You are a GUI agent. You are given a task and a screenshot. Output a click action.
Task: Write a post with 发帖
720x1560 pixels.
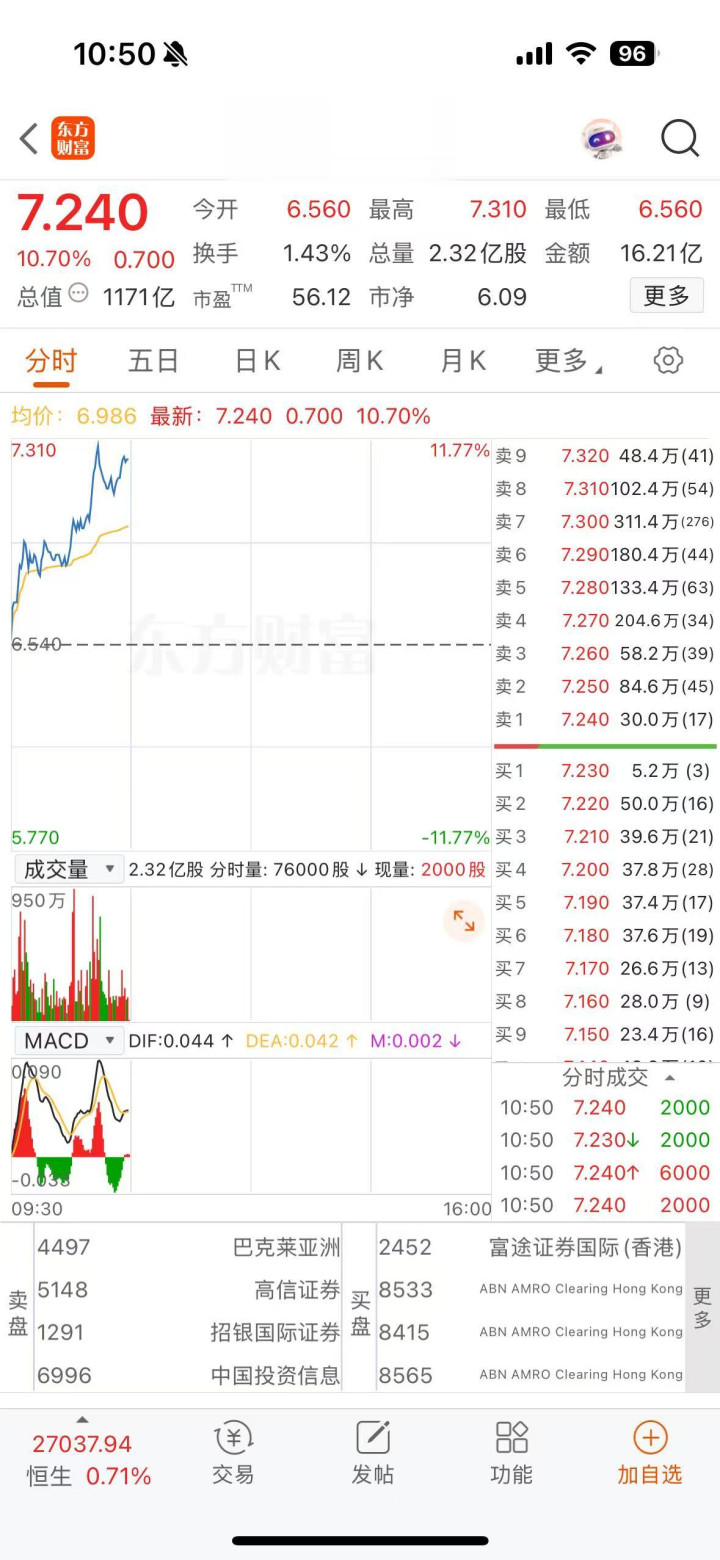tap(372, 1454)
